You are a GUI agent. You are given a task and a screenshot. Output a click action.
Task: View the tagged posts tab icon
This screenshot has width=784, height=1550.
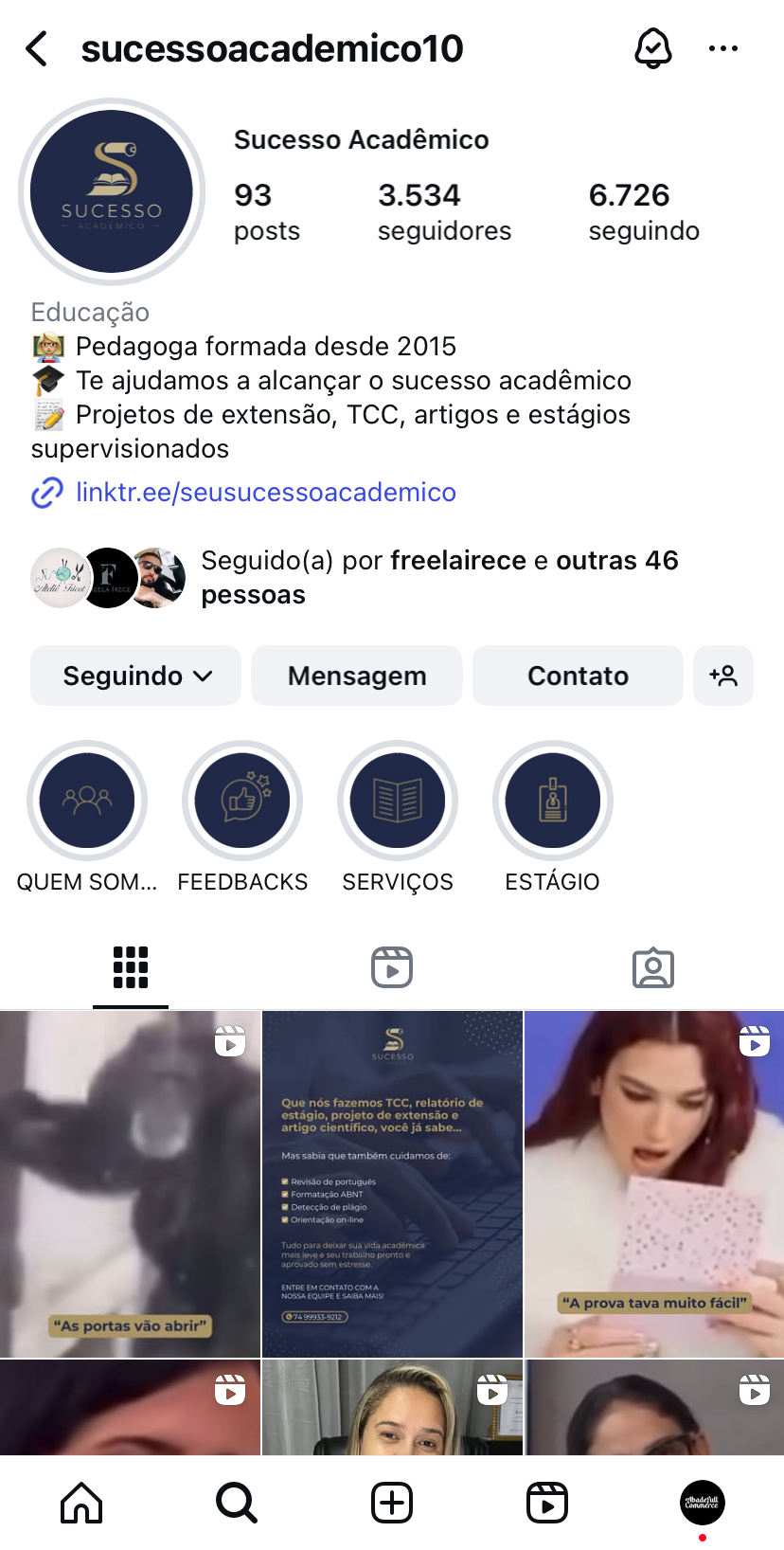(652, 966)
